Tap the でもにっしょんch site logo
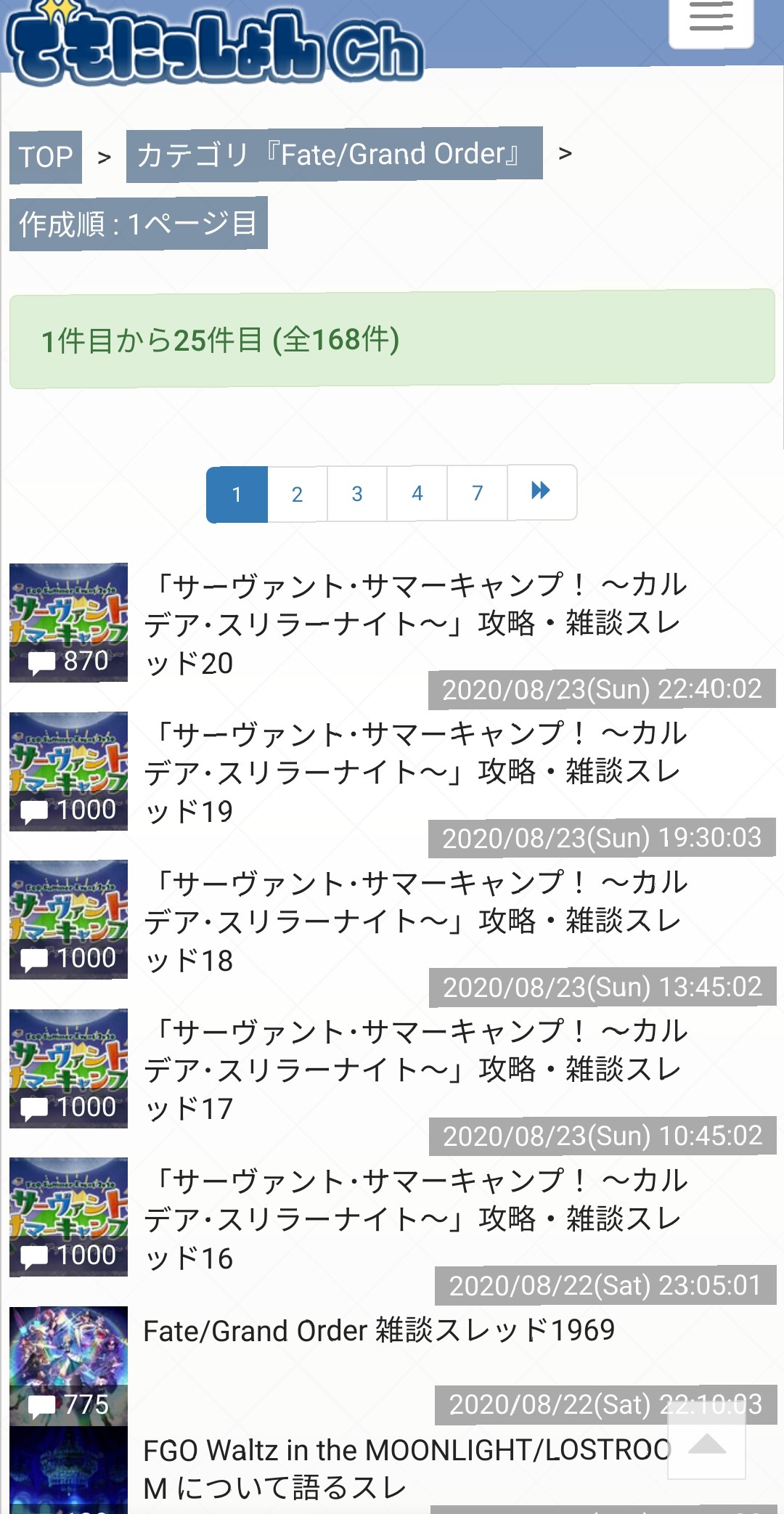This screenshot has height=1514, width=784. click(x=214, y=45)
